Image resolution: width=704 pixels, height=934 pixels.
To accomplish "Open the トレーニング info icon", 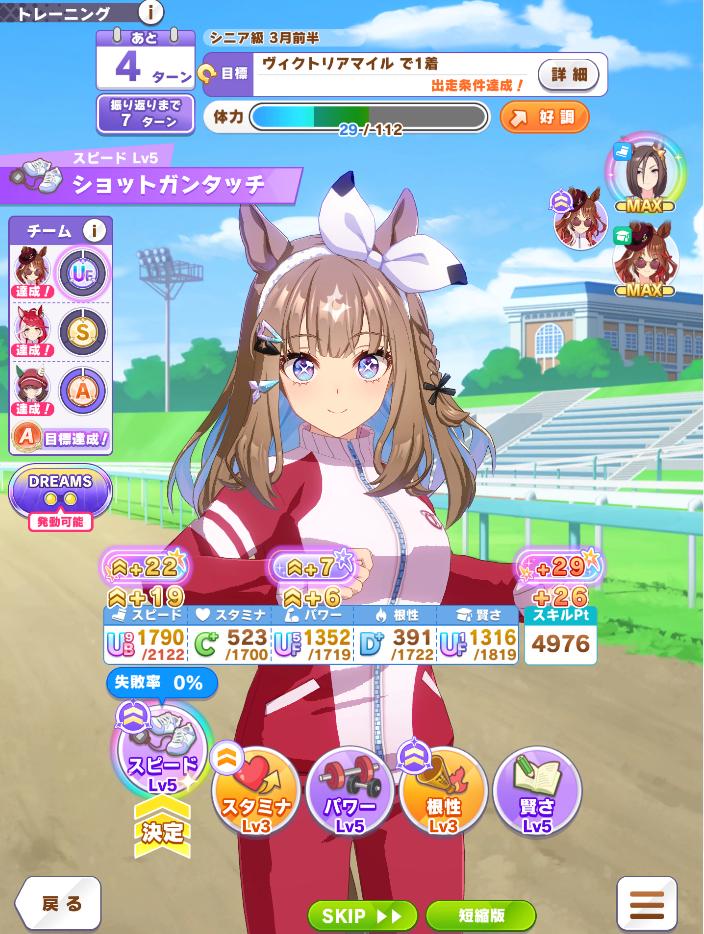I will [149, 13].
